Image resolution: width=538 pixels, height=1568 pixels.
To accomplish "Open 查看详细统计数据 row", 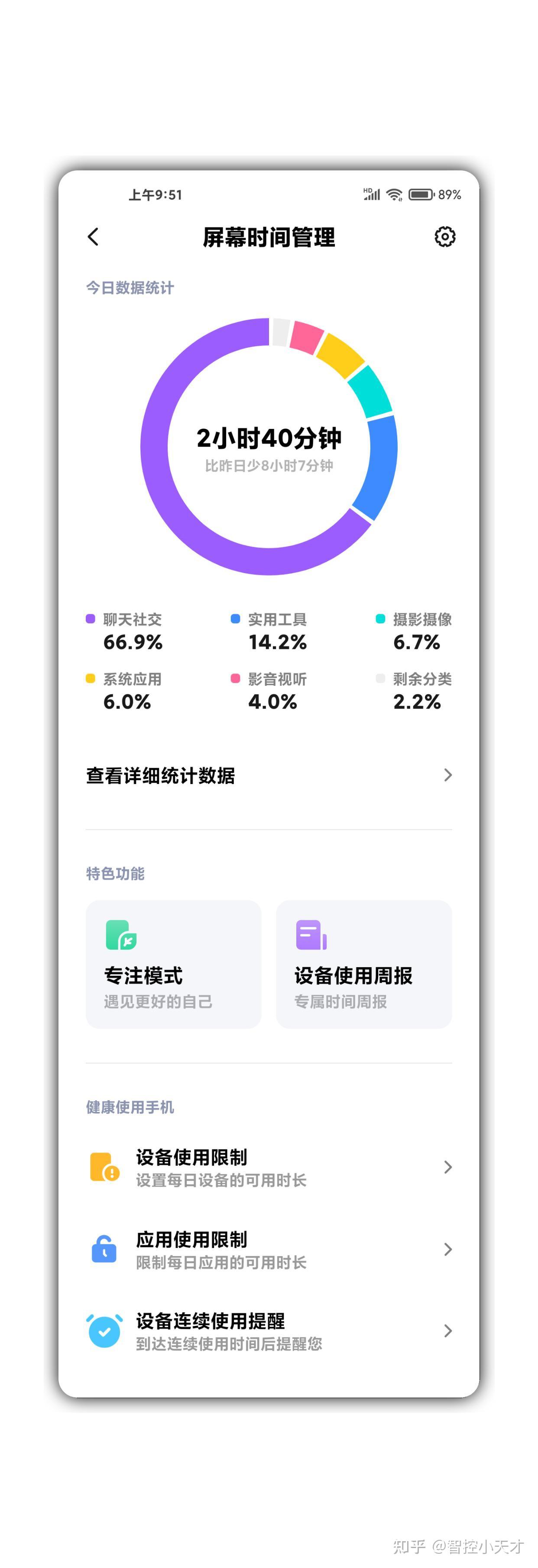I will [x=269, y=775].
